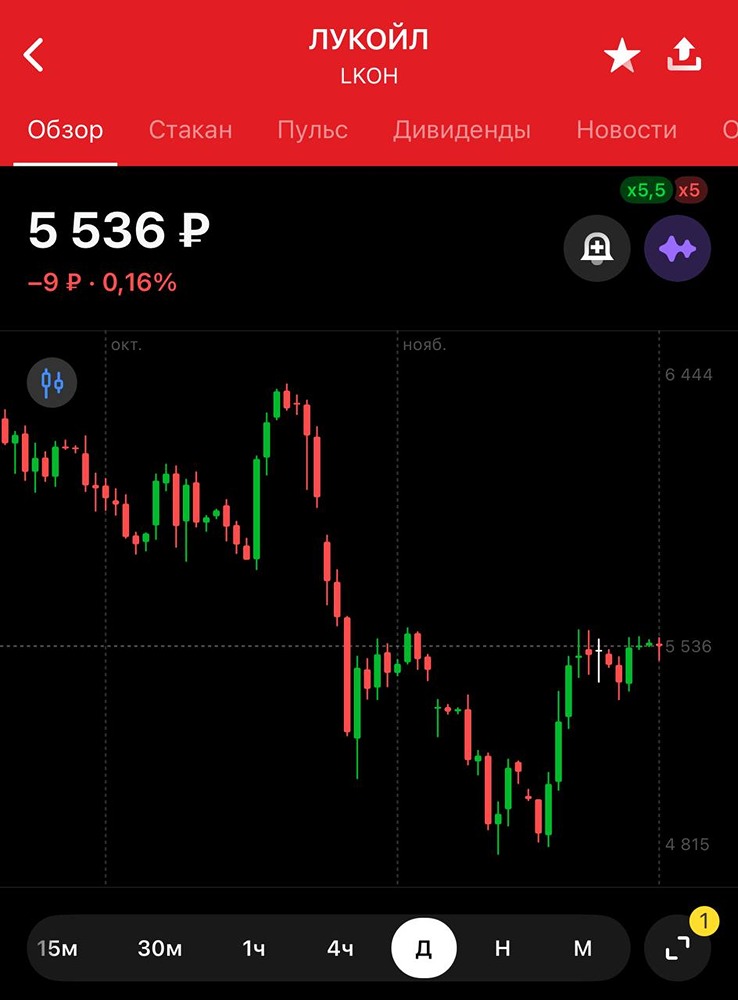Select the 15м chart interval
The image size is (738, 1000).
click(57, 948)
